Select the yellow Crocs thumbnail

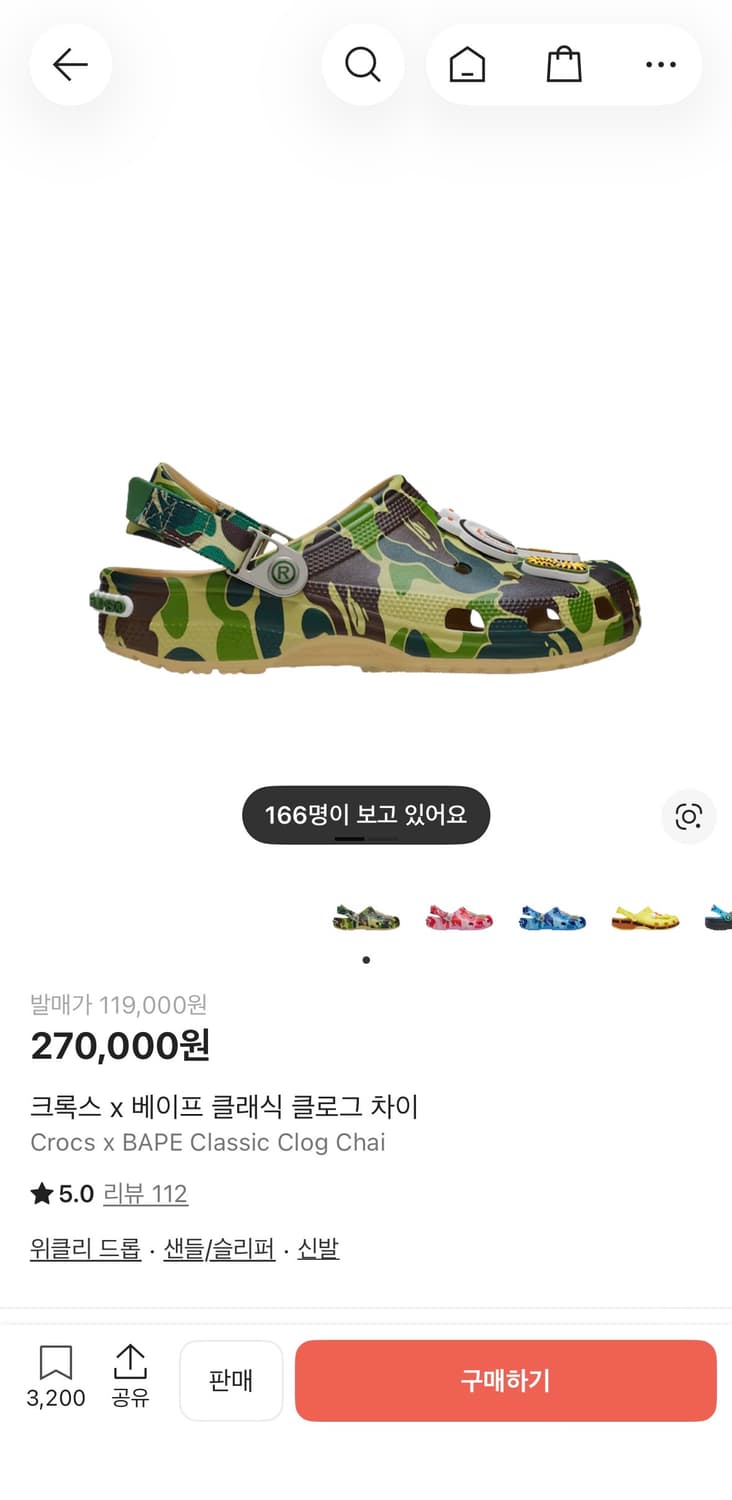[x=645, y=918]
